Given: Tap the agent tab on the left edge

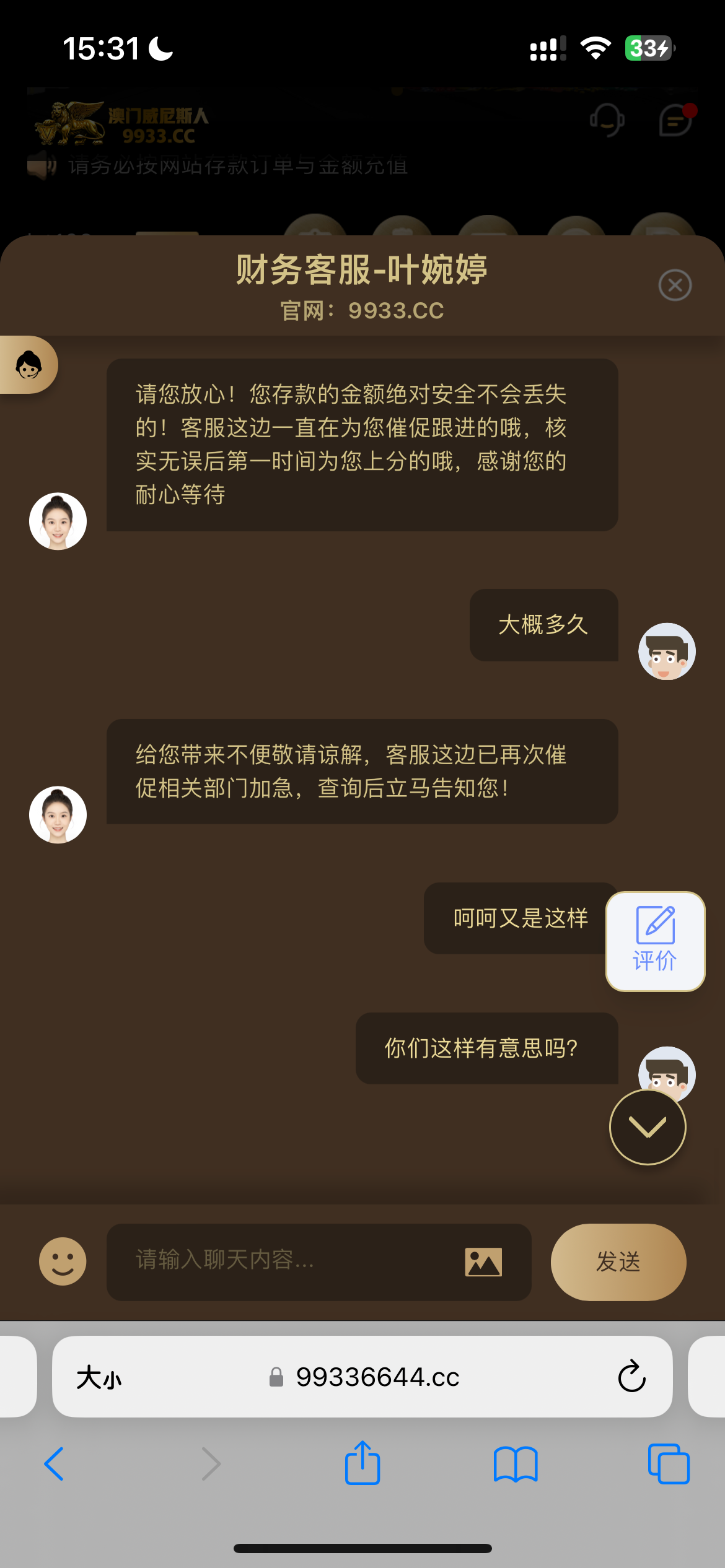Looking at the screenshot, I should 29,365.
